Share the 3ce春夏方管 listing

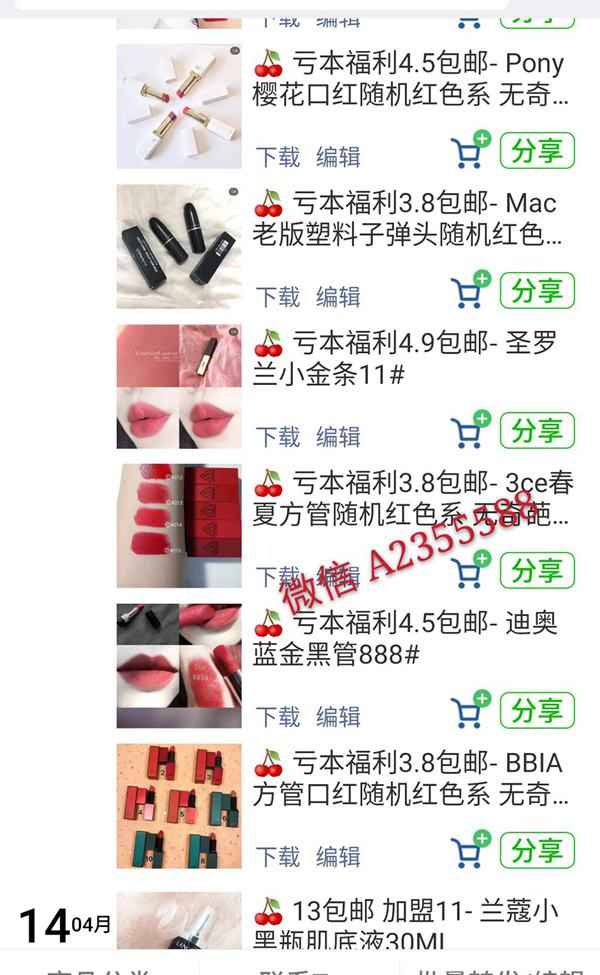pyautogui.click(x=537, y=572)
